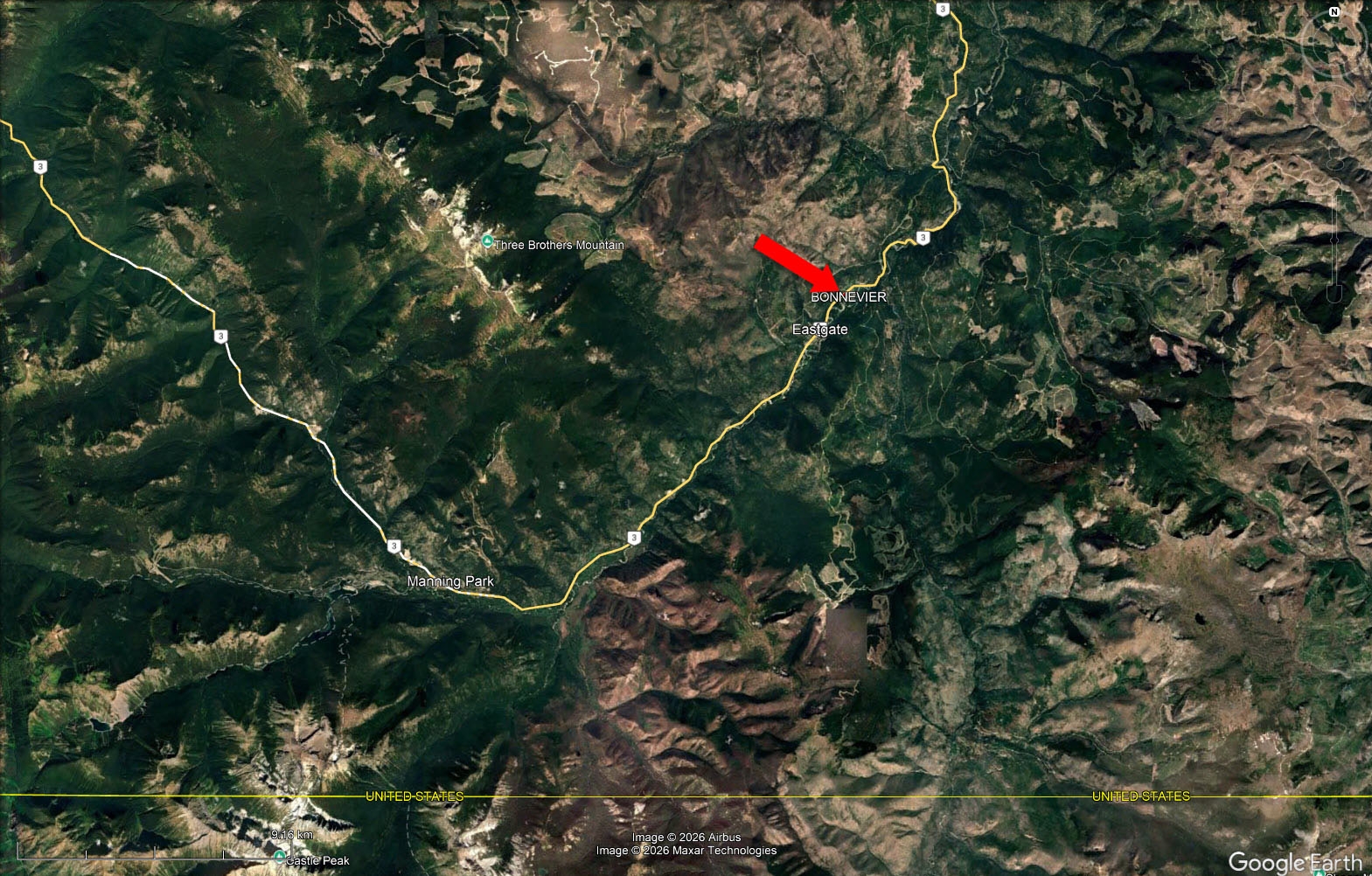Select the Manning Park place label
1372x876 pixels.
pyautogui.click(x=450, y=581)
